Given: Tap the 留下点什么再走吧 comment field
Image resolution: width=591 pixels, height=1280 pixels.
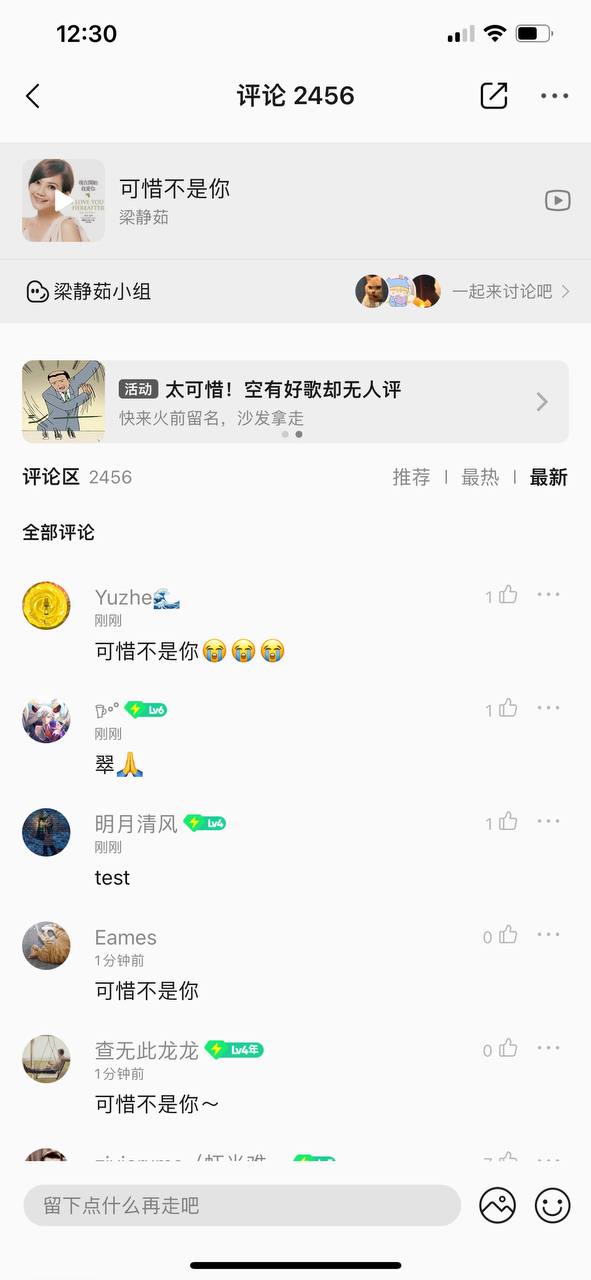Looking at the screenshot, I should click(x=242, y=1205).
